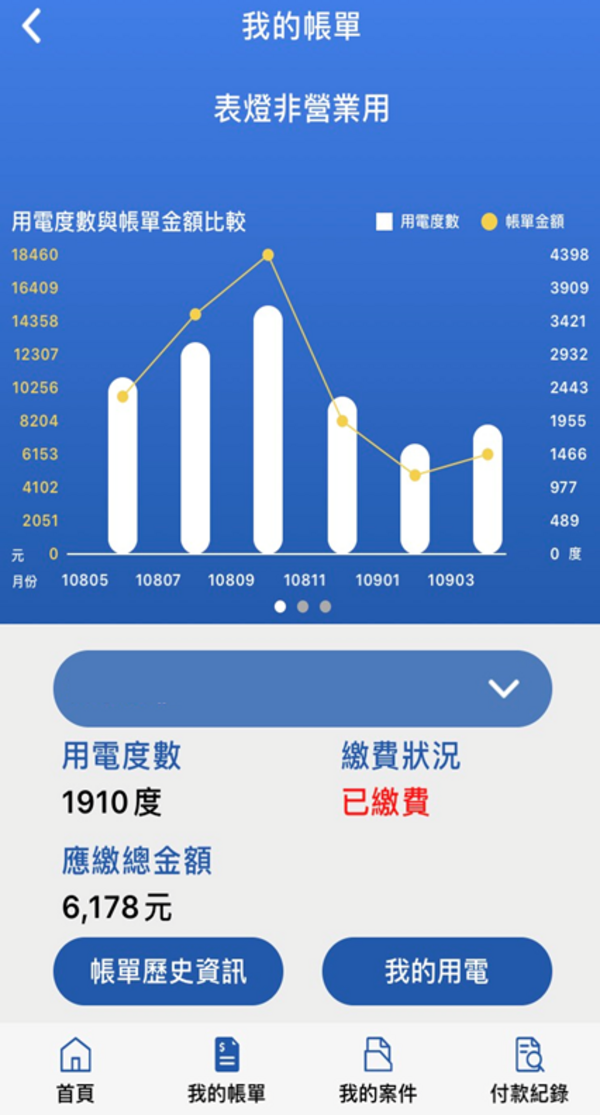Tap the second chart page indicator dot
Image resolution: width=600 pixels, height=1115 pixels.
(303, 606)
